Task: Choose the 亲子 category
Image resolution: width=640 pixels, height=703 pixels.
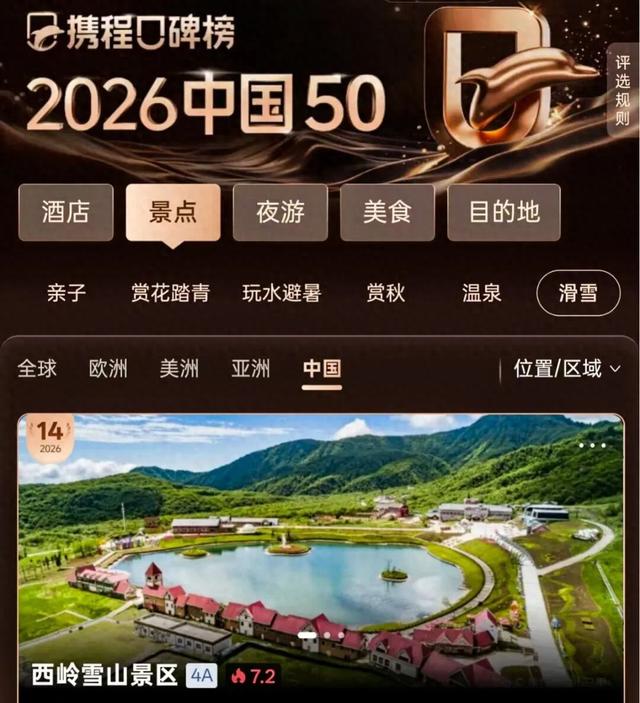Action: click(67, 293)
